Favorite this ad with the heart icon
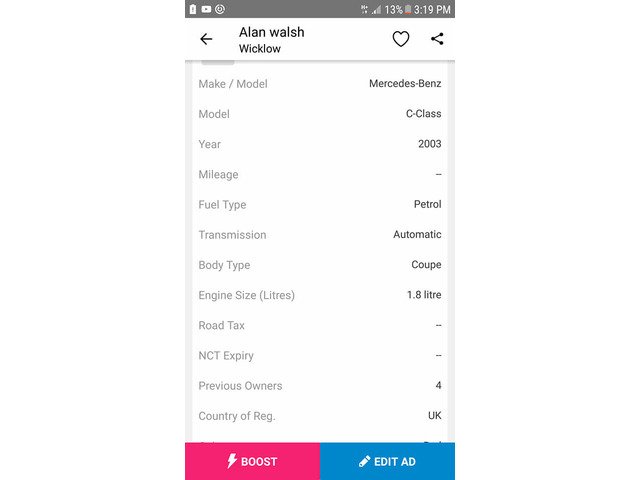The image size is (640, 480). pos(400,39)
